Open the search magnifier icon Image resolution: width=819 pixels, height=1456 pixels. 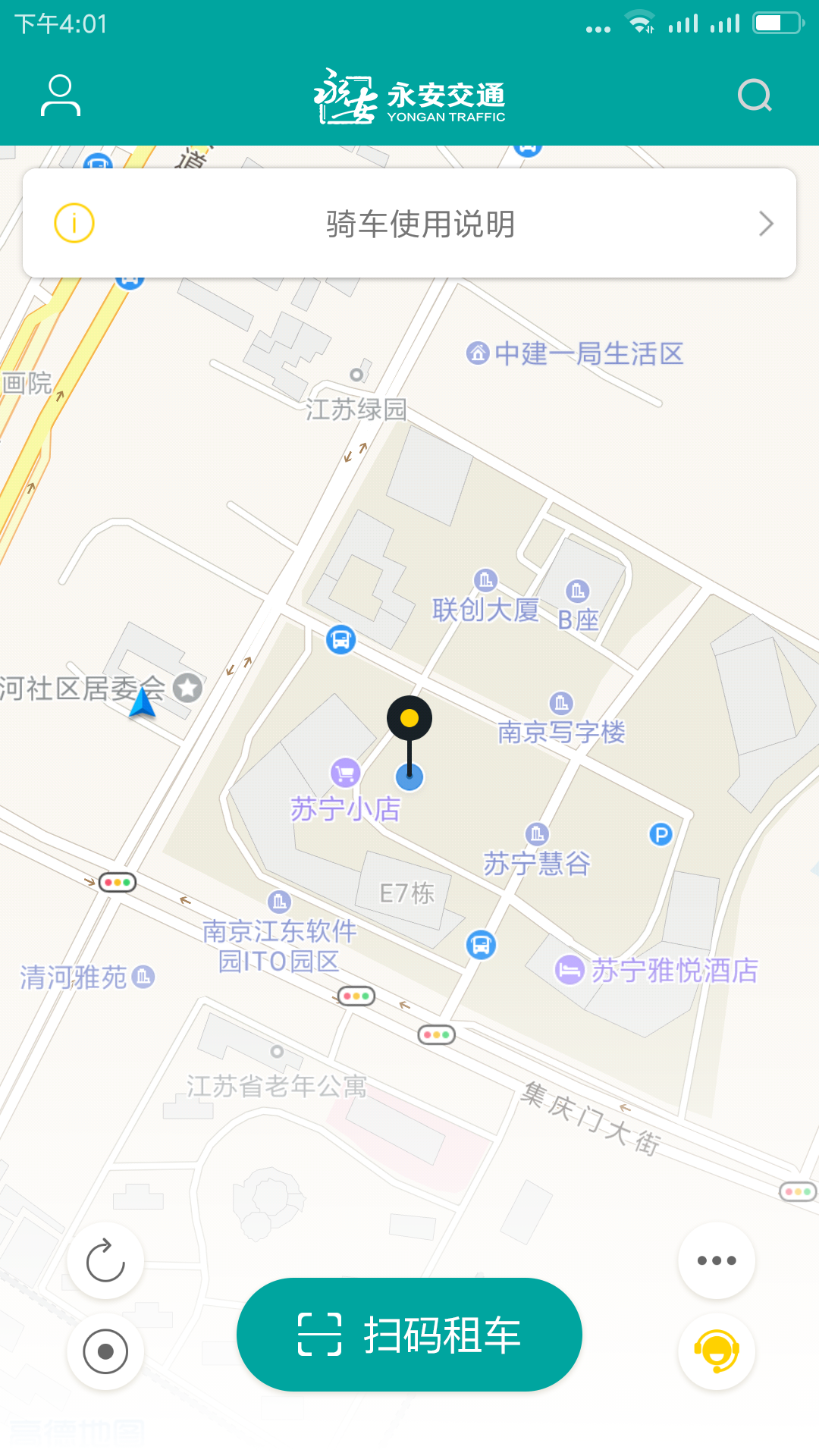click(x=755, y=96)
